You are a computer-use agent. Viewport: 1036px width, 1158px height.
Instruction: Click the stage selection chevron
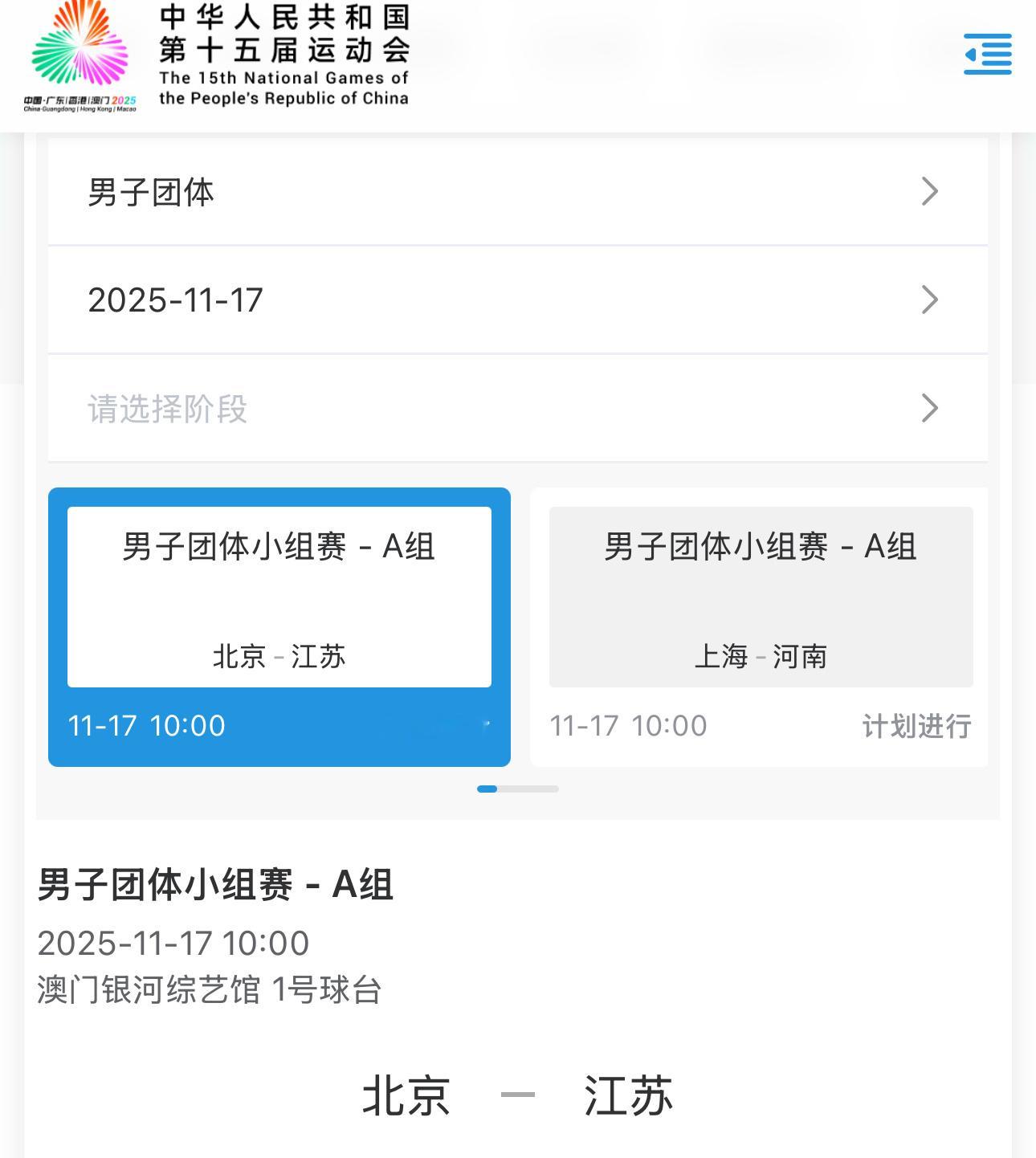pyautogui.click(x=929, y=409)
